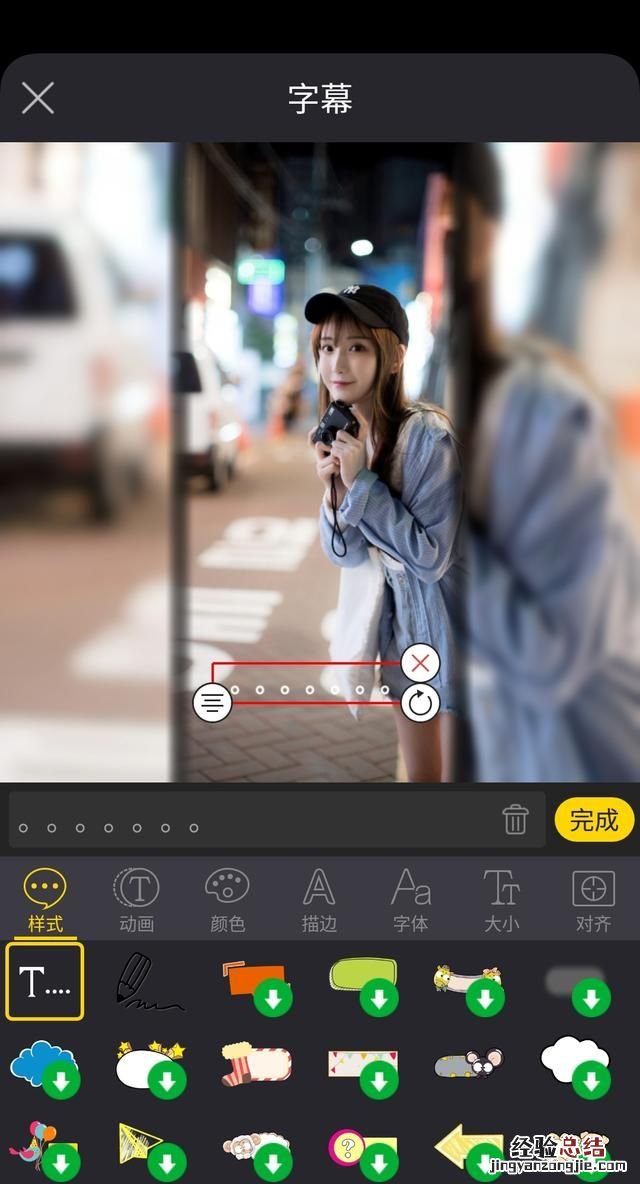Open the 描边 stroke tab
This screenshot has height=1184, width=640.
click(x=319, y=900)
